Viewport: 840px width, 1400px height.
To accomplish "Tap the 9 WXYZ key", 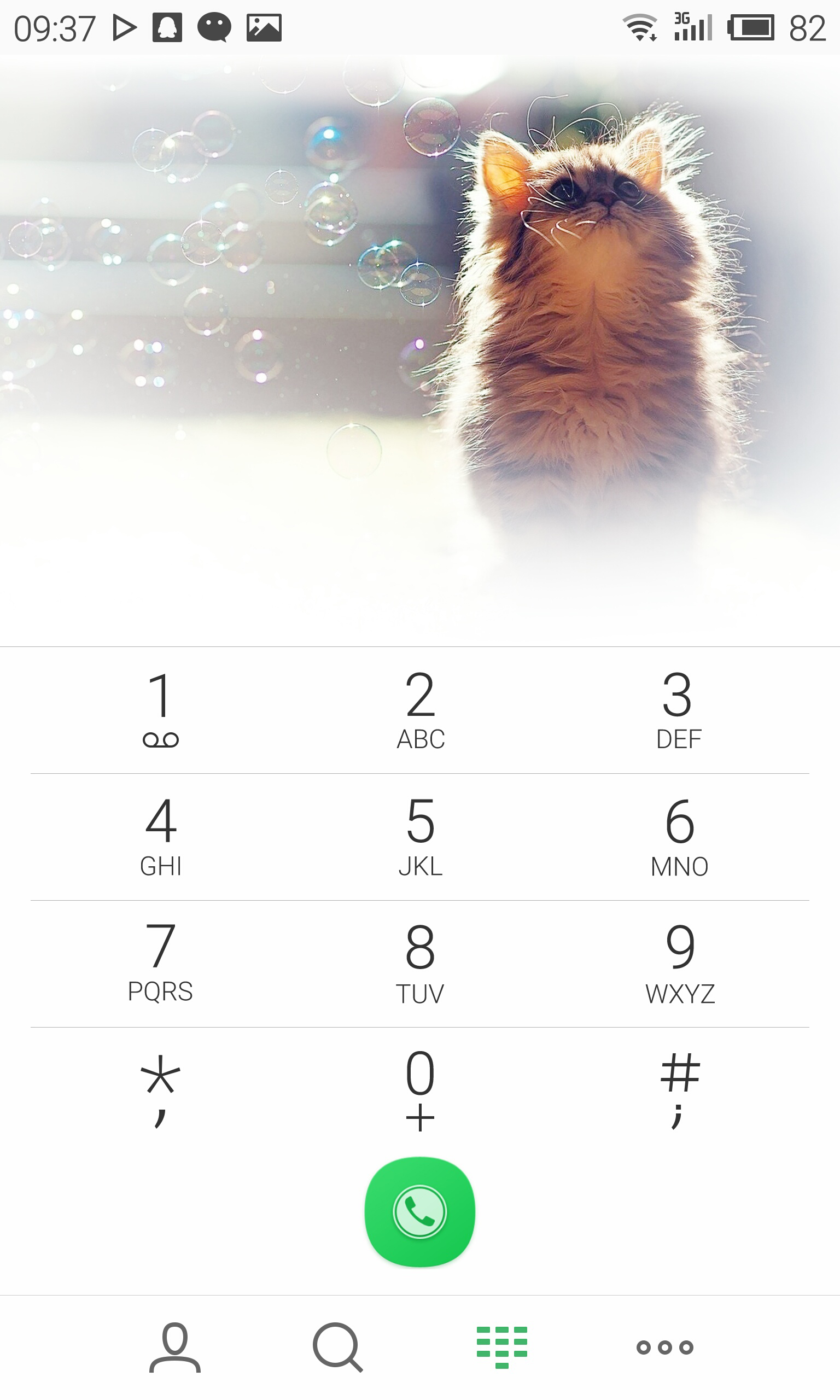I will pos(679,963).
